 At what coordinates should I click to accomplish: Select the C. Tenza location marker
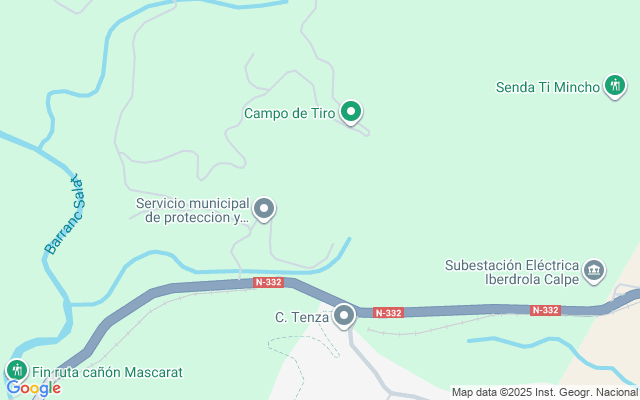pyautogui.click(x=345, y=316)
